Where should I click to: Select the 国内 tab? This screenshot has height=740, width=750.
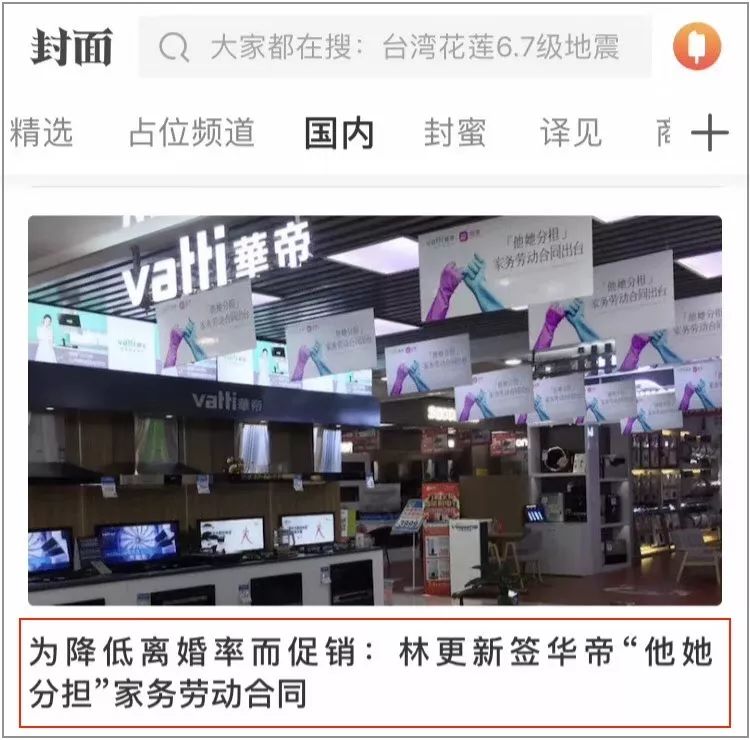click(339, 133)
